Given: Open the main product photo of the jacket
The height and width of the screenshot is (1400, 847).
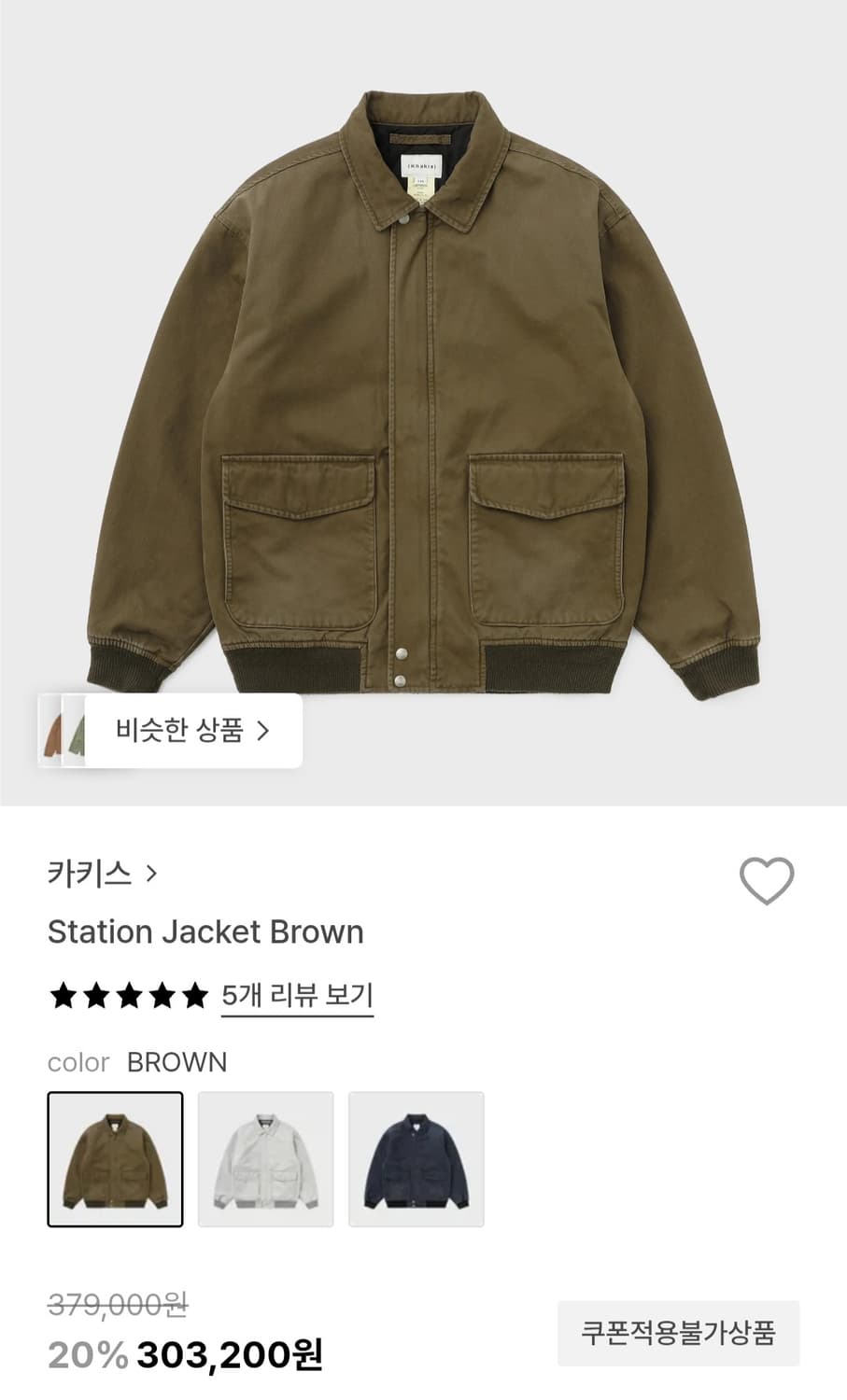Looking at the screenshot, I should pos(423,392).
